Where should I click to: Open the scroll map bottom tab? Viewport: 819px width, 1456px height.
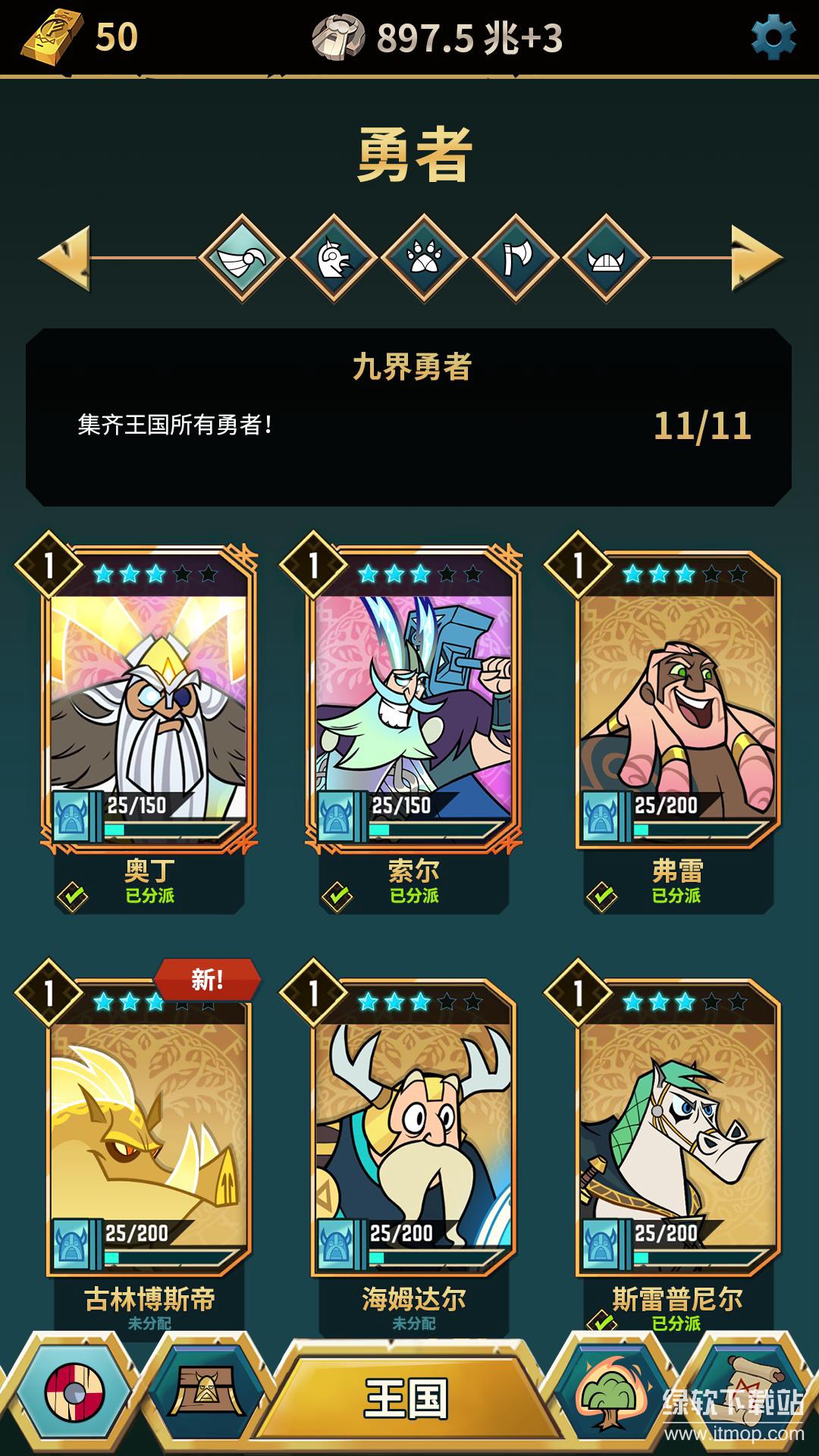click(751, 1399)
